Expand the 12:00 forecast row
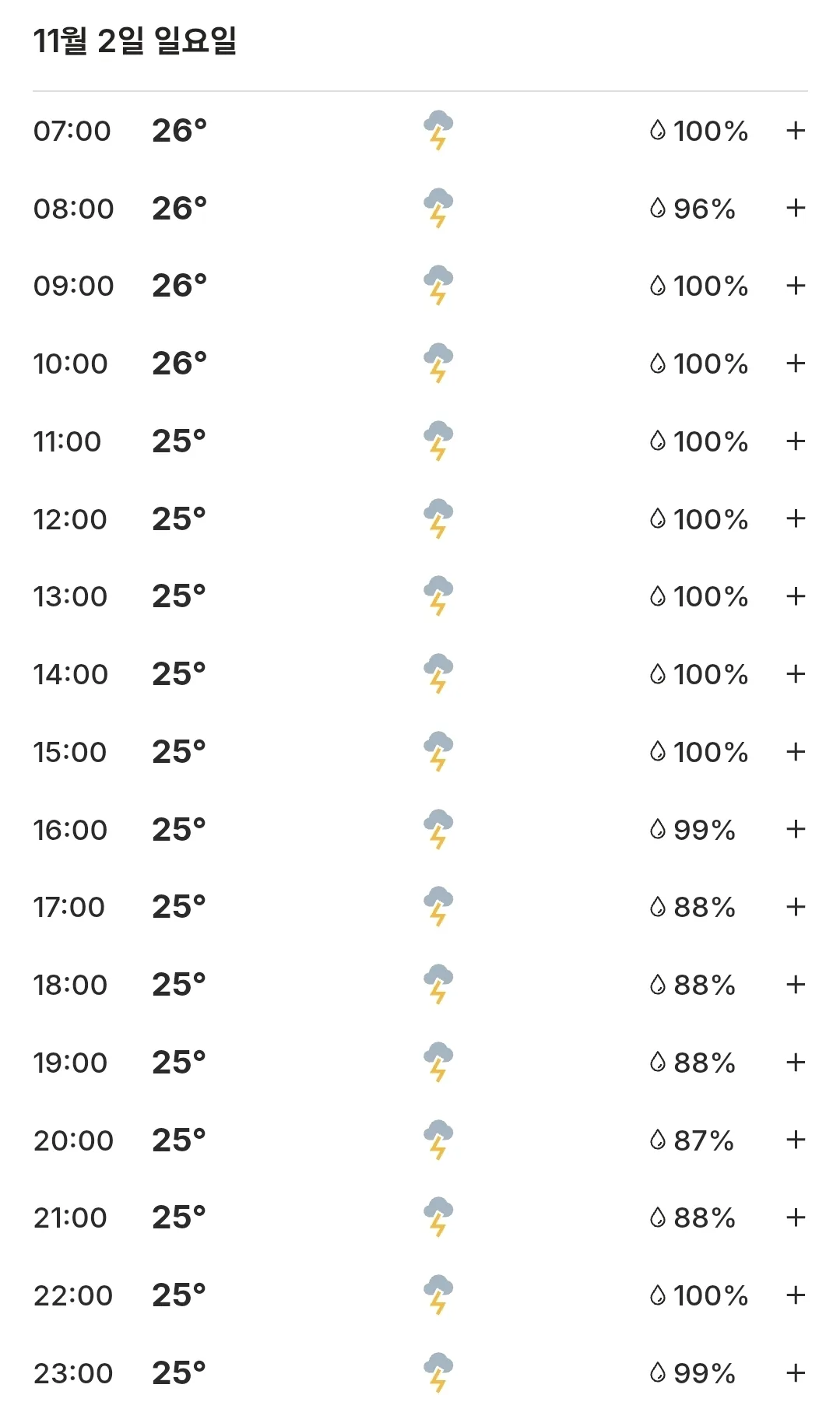The height and width of the screenshot is (1402, 840). pyautogui.click(x=795, y=518)
